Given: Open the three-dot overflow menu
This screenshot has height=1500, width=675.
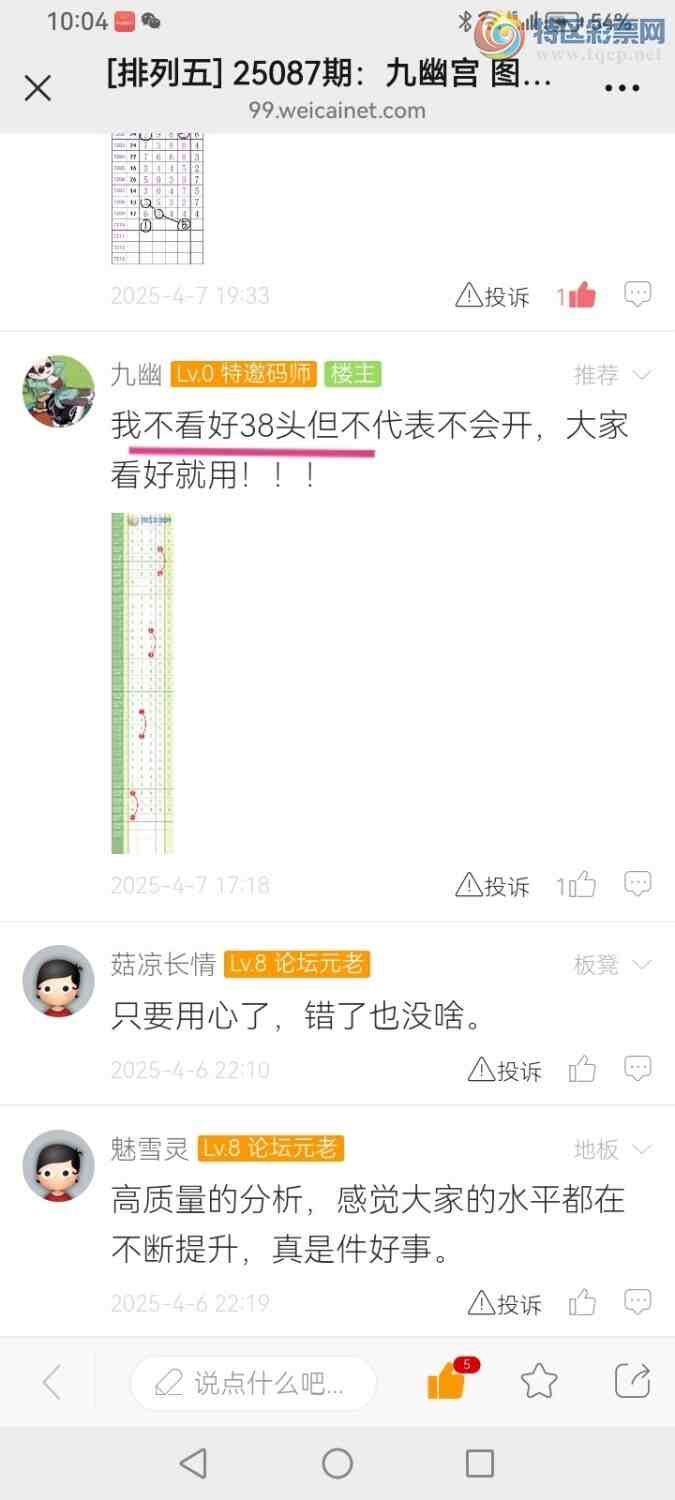Looking at the screenshot, I should pos(622,88).
